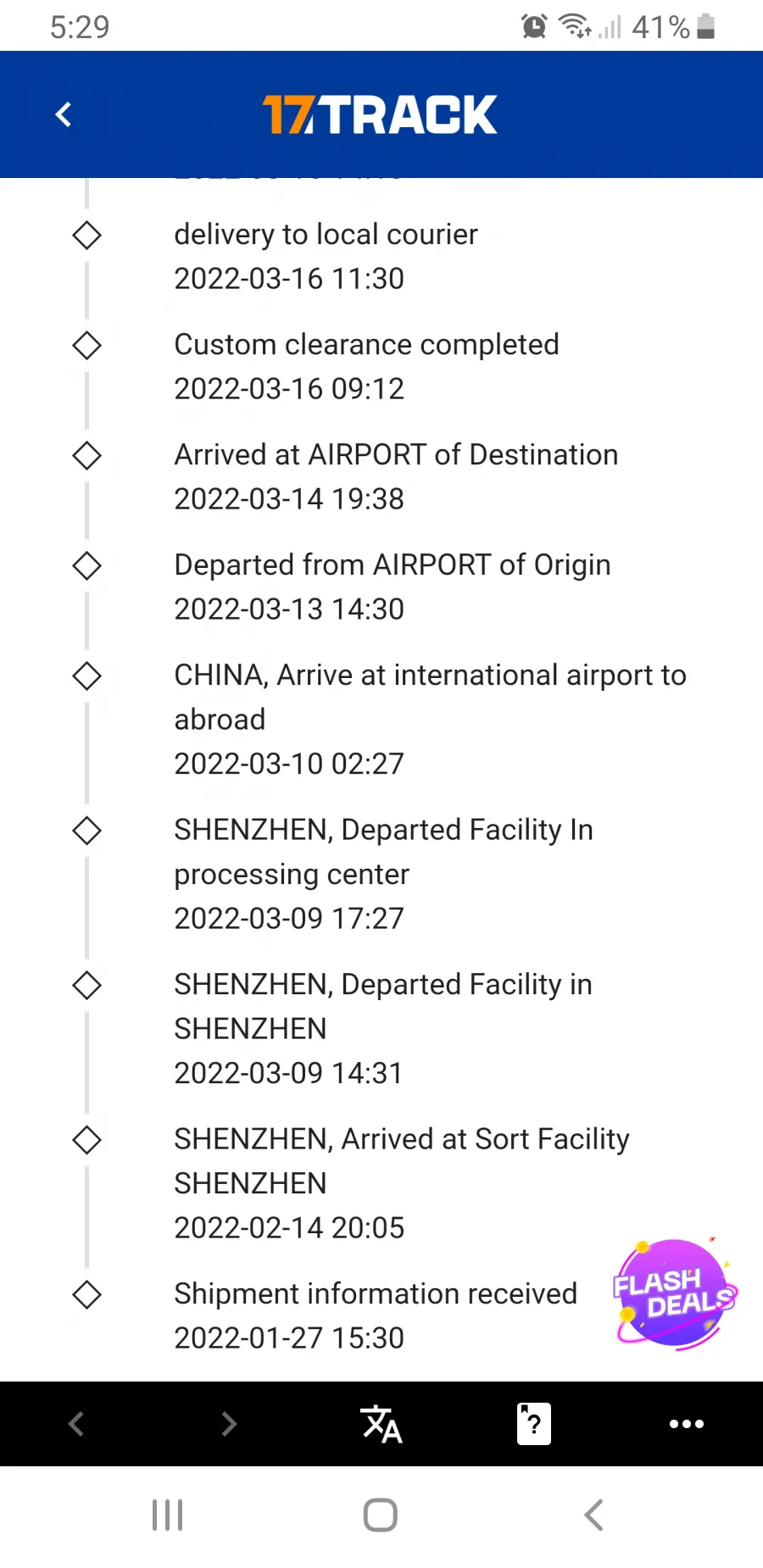Tap the browser forward arrow in the bottom toolbar

pos(228,1423)
